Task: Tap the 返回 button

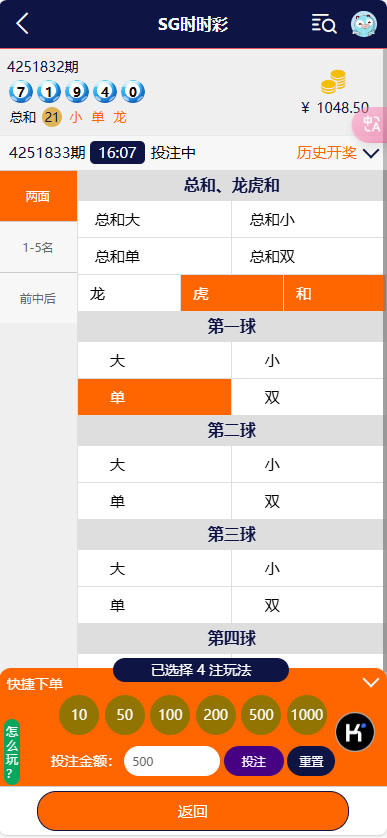Action: coord(193,811)
